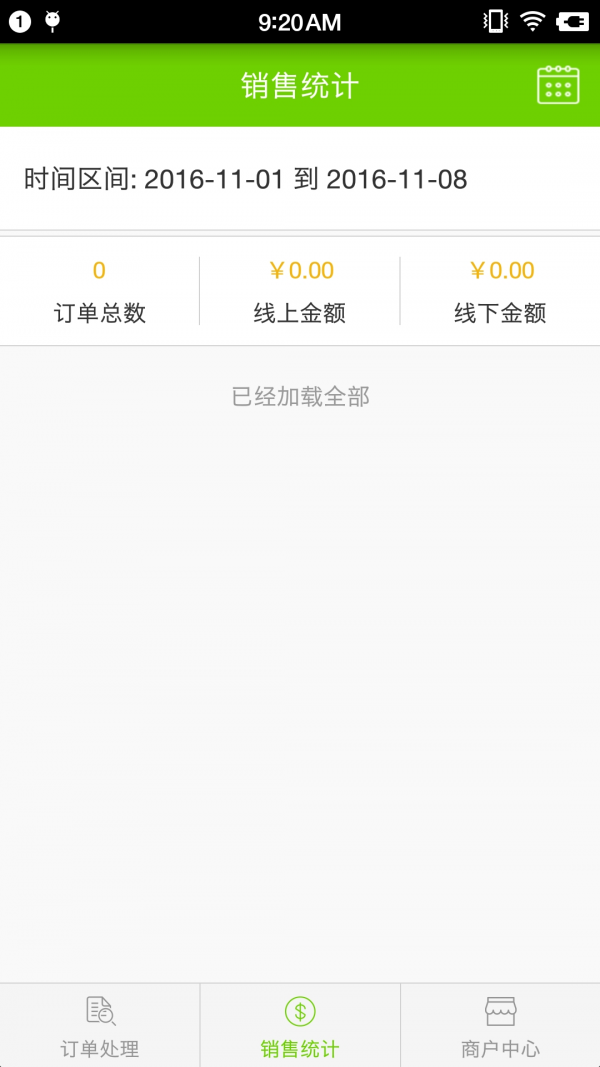Image resolution: width=600 pixels, height=1067 pixels.
Task: Go to the 商户中心 tab
Action: 500,1026
